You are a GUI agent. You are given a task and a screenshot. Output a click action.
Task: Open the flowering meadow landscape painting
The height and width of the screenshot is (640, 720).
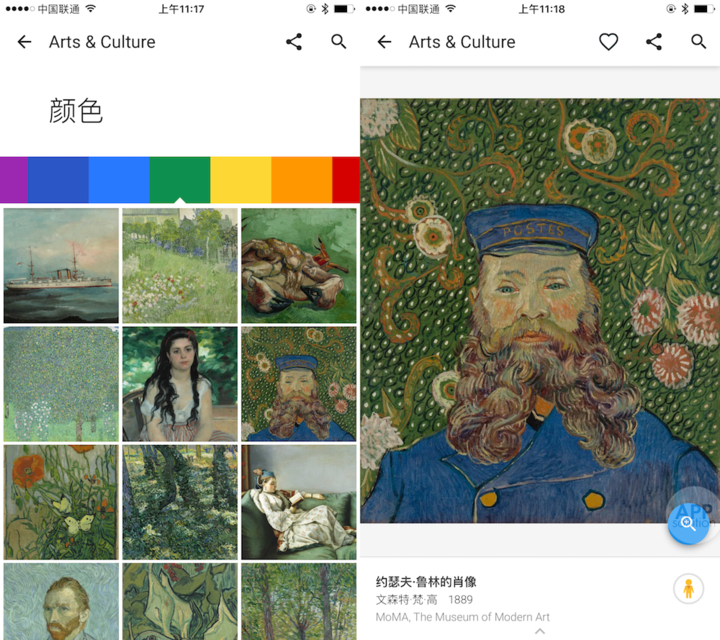point(180,265)
